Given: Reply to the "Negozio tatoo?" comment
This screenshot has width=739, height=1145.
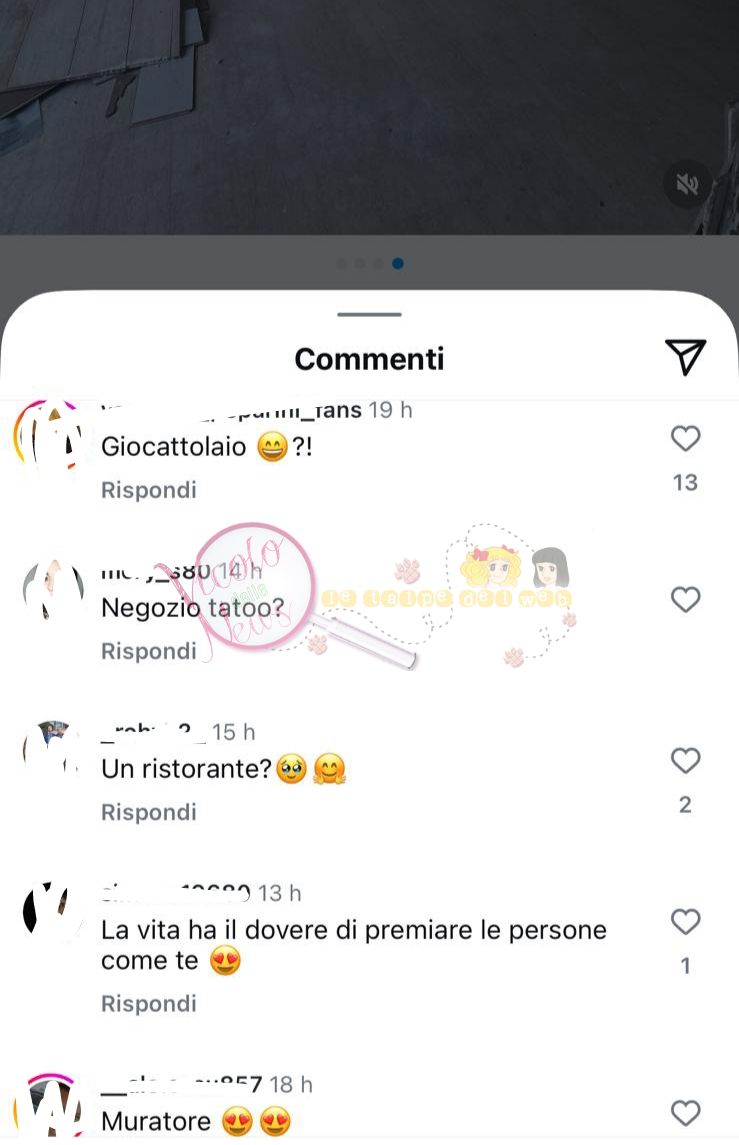Looking at the screenshot, I should pos(149,651).
